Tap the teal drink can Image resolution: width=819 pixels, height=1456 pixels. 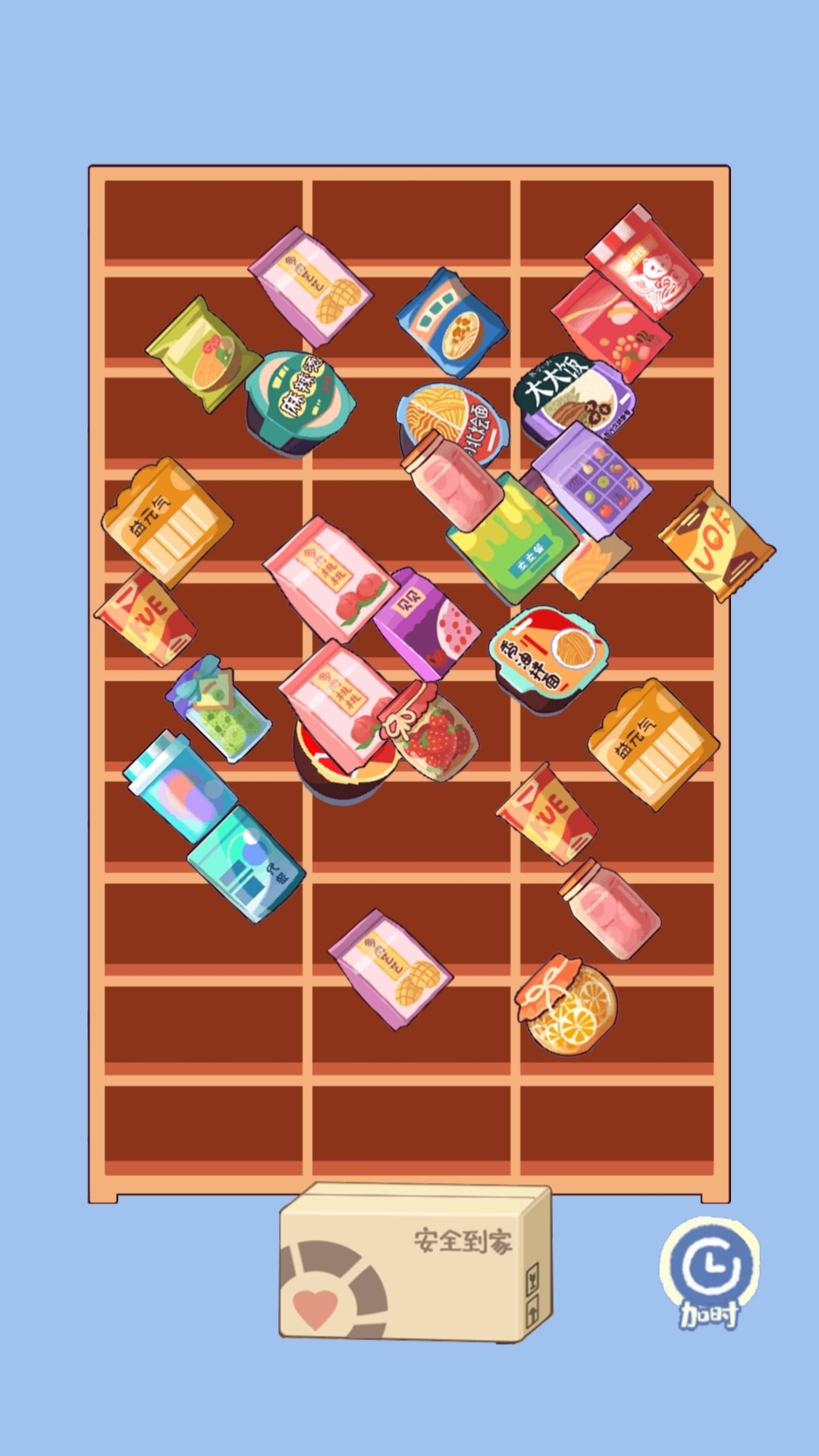246,864
